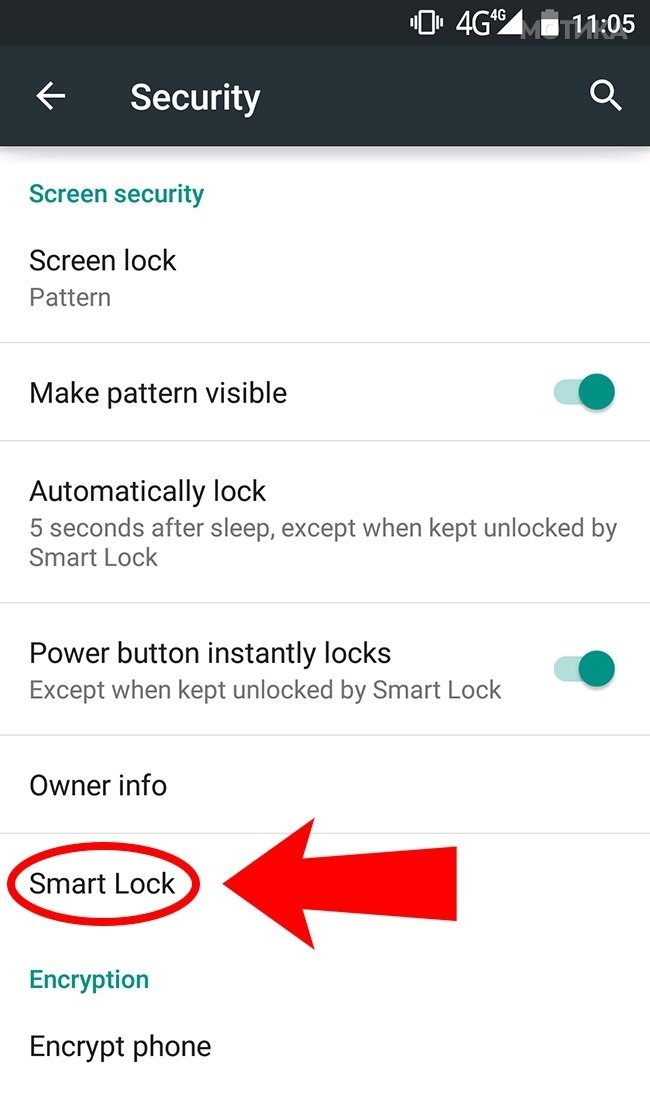Screen dimensions: 650x1118
Task: Turn off Make pattern visible
Action: [x=584, y=392]
